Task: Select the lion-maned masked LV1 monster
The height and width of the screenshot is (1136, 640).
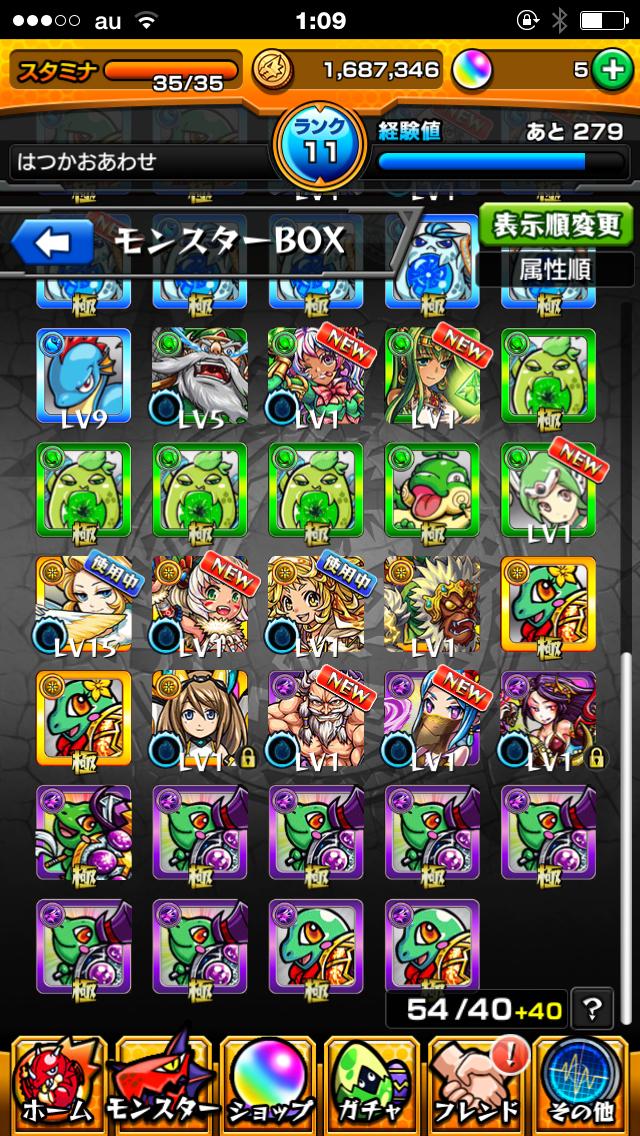Action: click(432, 603)
